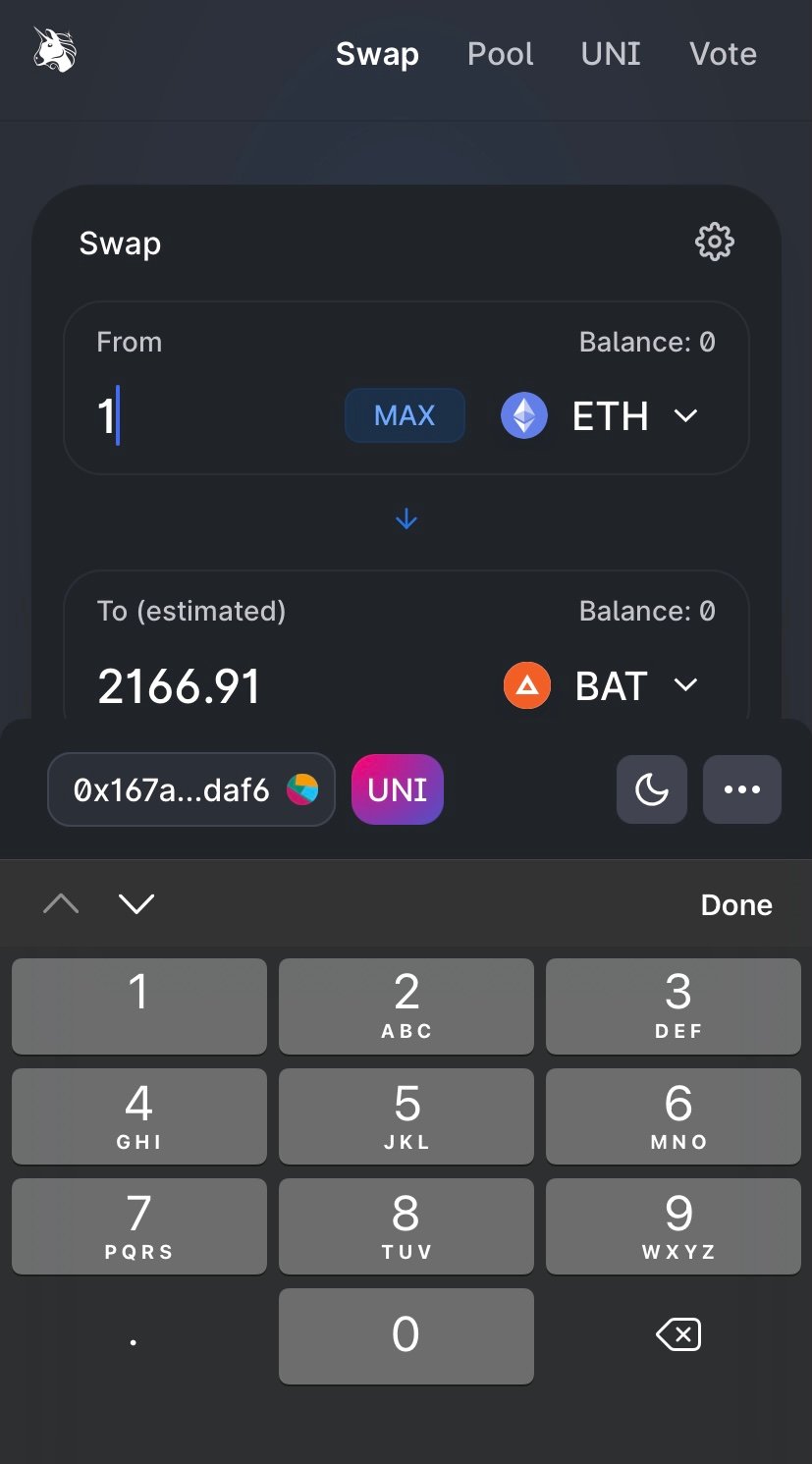The height and width of the screenshot is (1464, 812).
Task: Toggle dark mode with moon icon
Action: (651, 789)
